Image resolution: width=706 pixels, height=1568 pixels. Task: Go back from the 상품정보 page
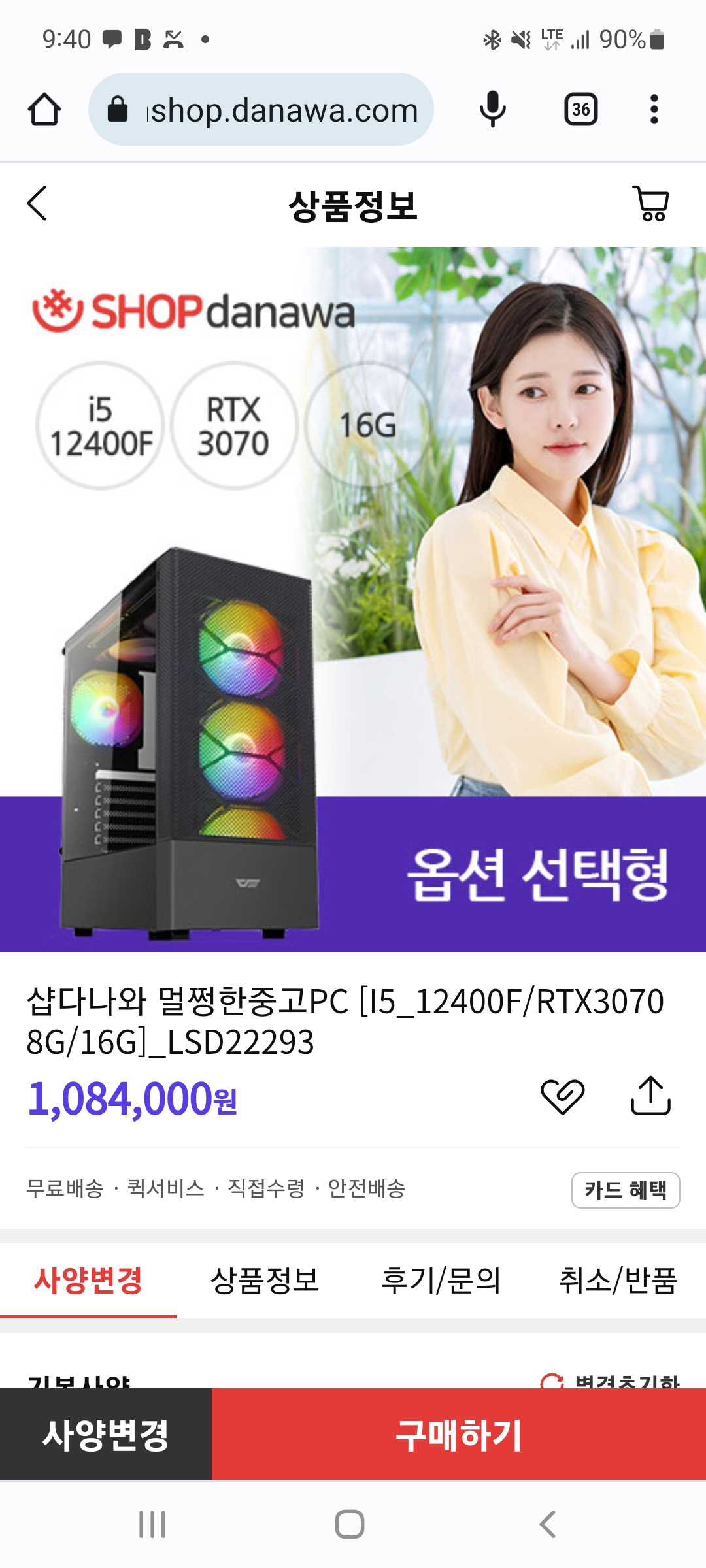pos(37,204)
